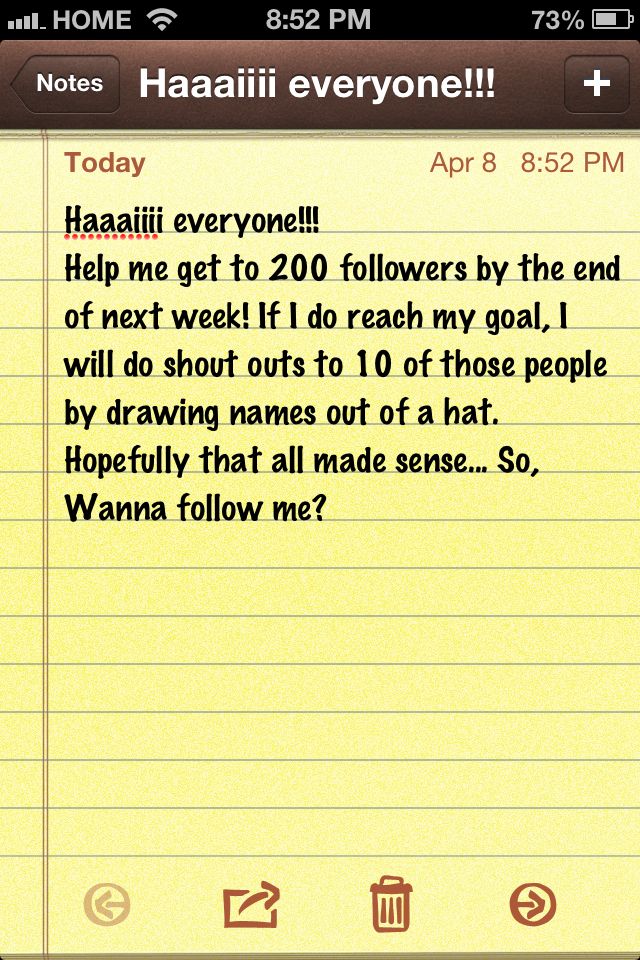The width and height of the screenshot is (640, 960).
Task: Go to the next note arrow
Action: (x=532, y=905)
